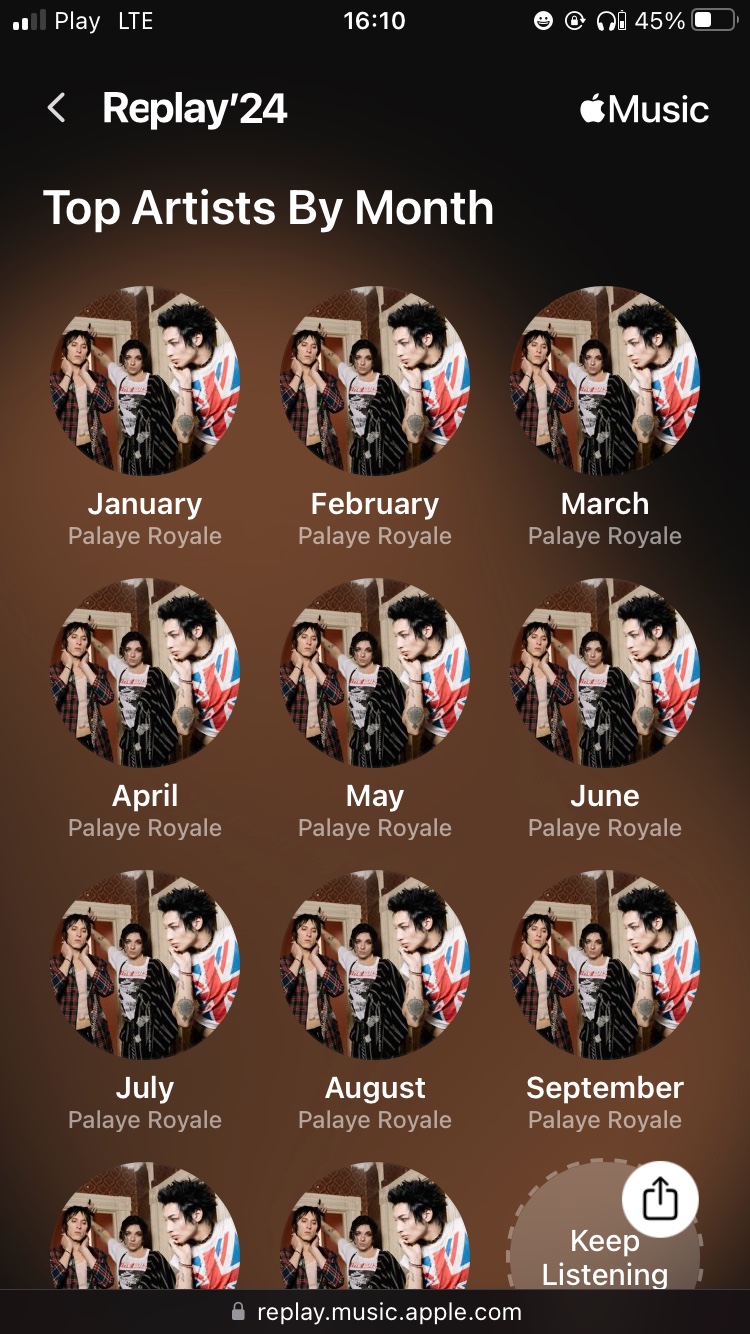Open January's top artist Palaye Royale

(145, 381)
